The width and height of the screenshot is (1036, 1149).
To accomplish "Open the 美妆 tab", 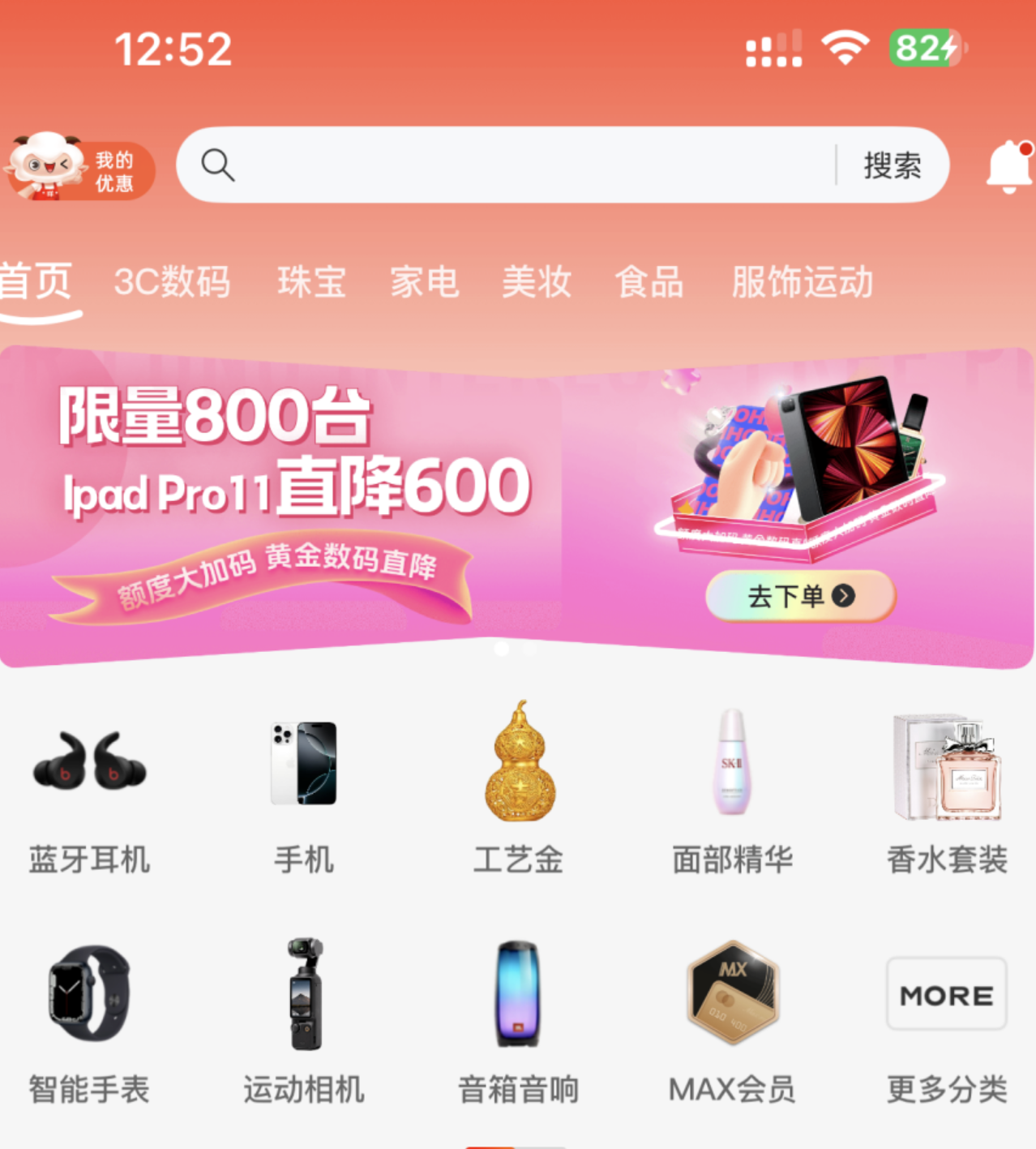I will click(x=537, y=282).
